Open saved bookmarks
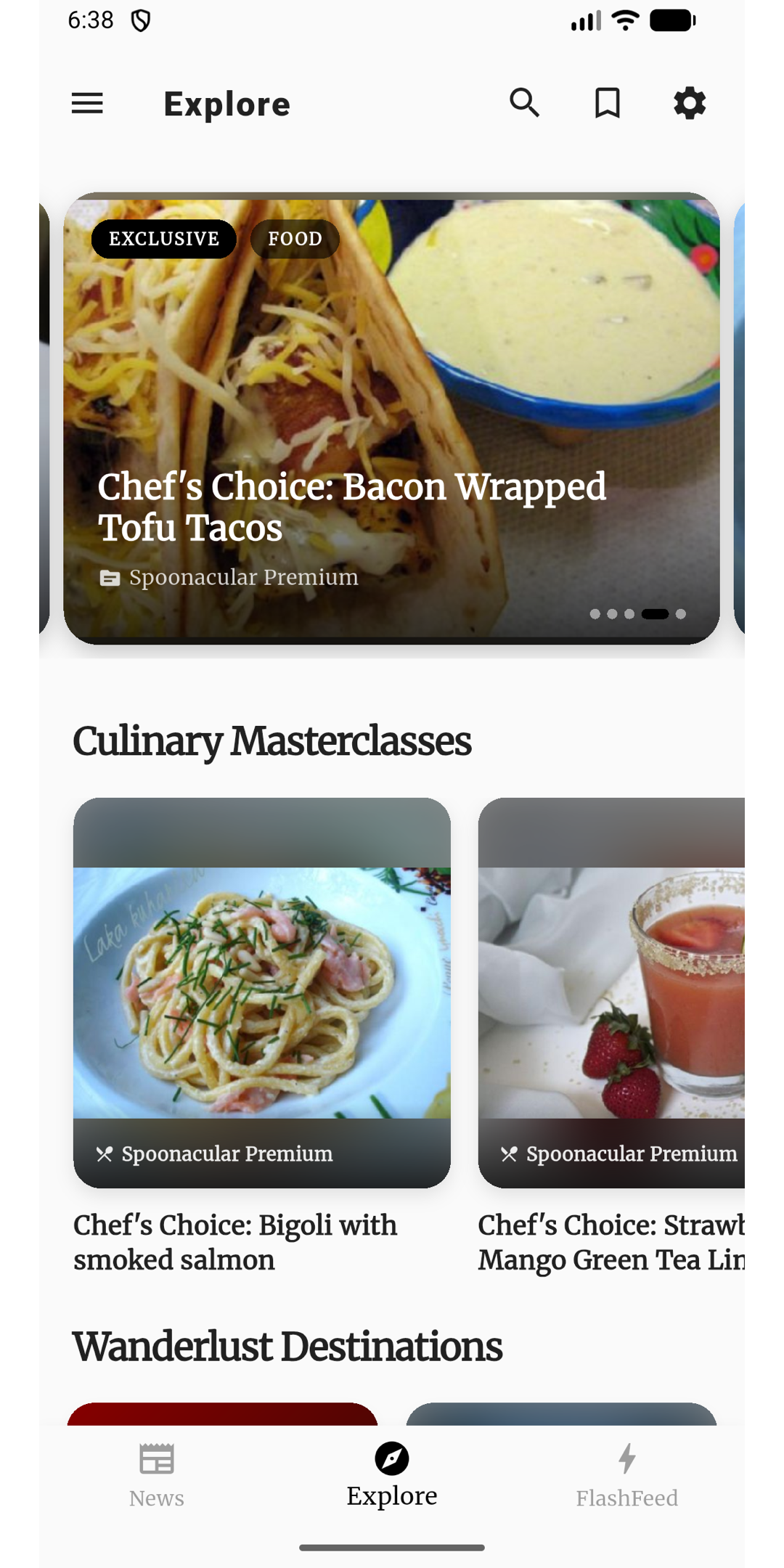Viewport: 784px width, 1568px height. [x=607, y=103]
